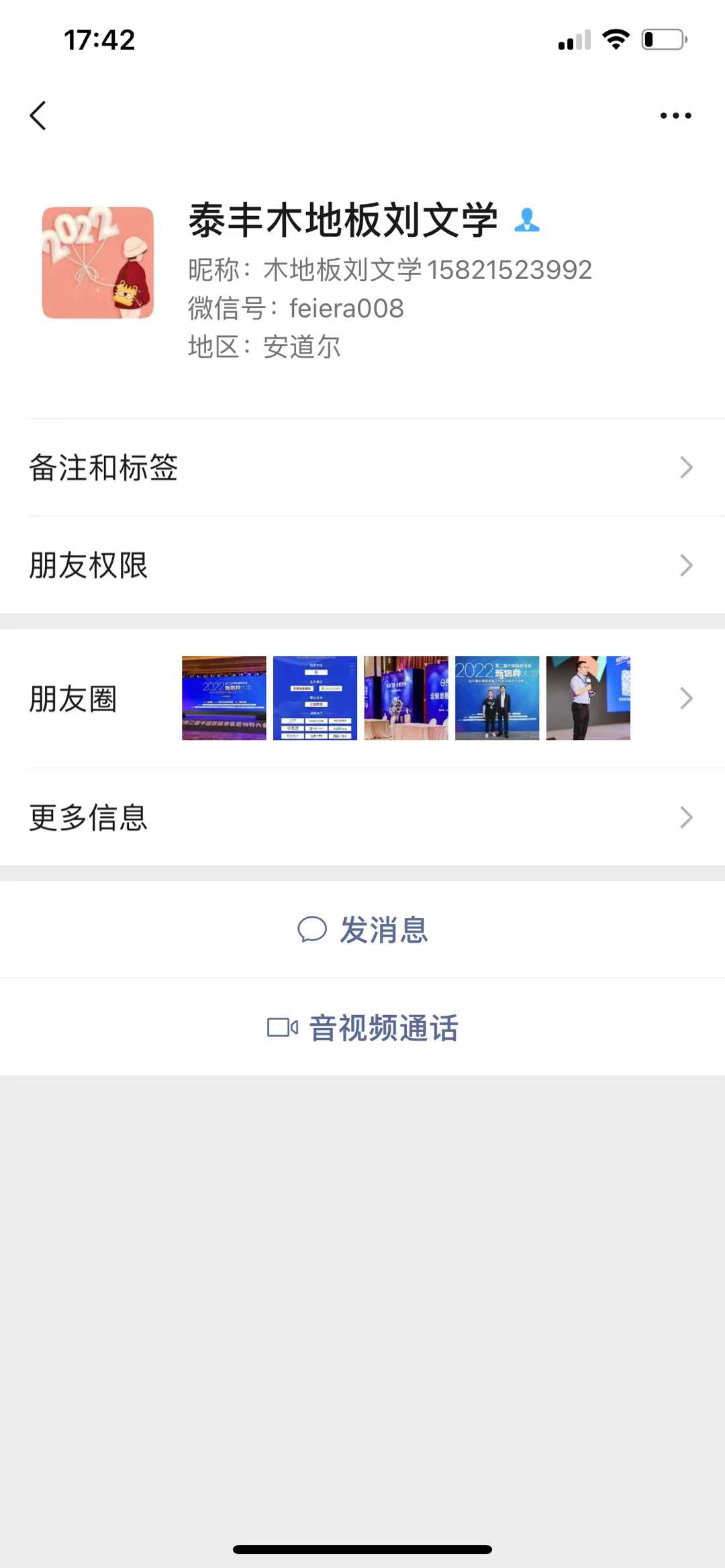The width and height of the screenshot is (725, 1568).
Task: Open 朋友权限 settings
Action: pos(362,565)
